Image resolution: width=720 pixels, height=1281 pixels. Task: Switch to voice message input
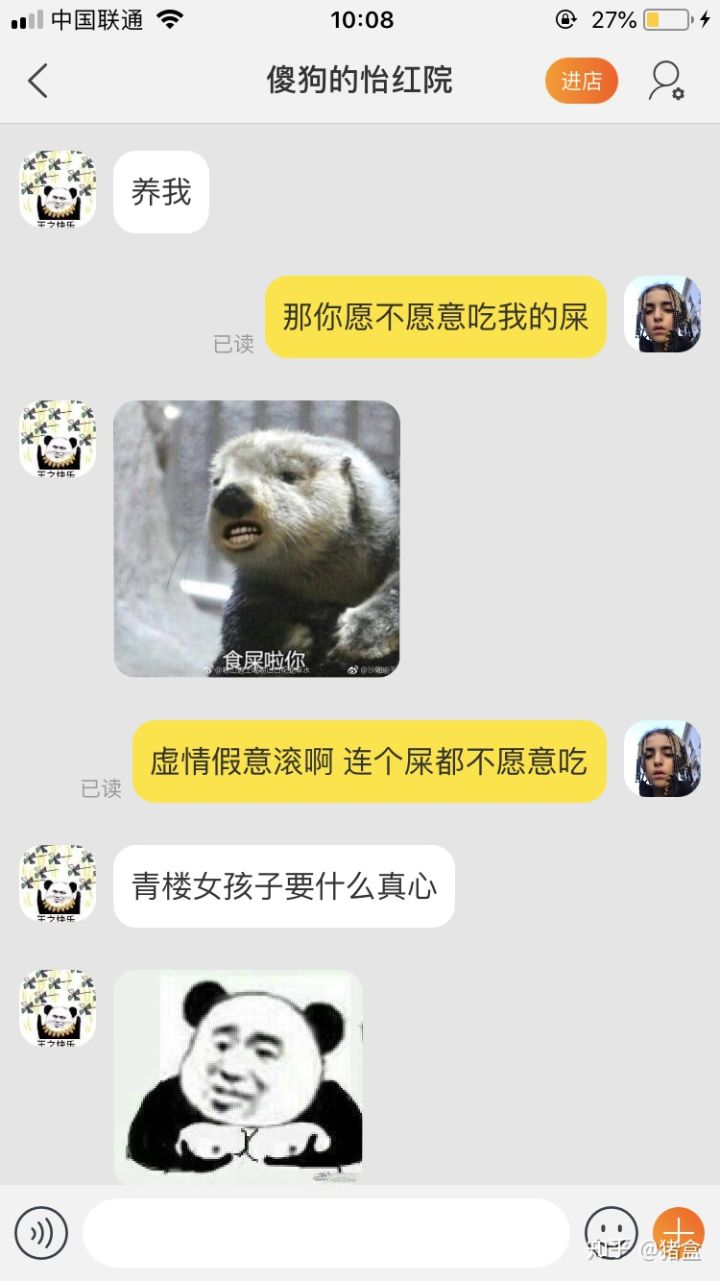41,1232
